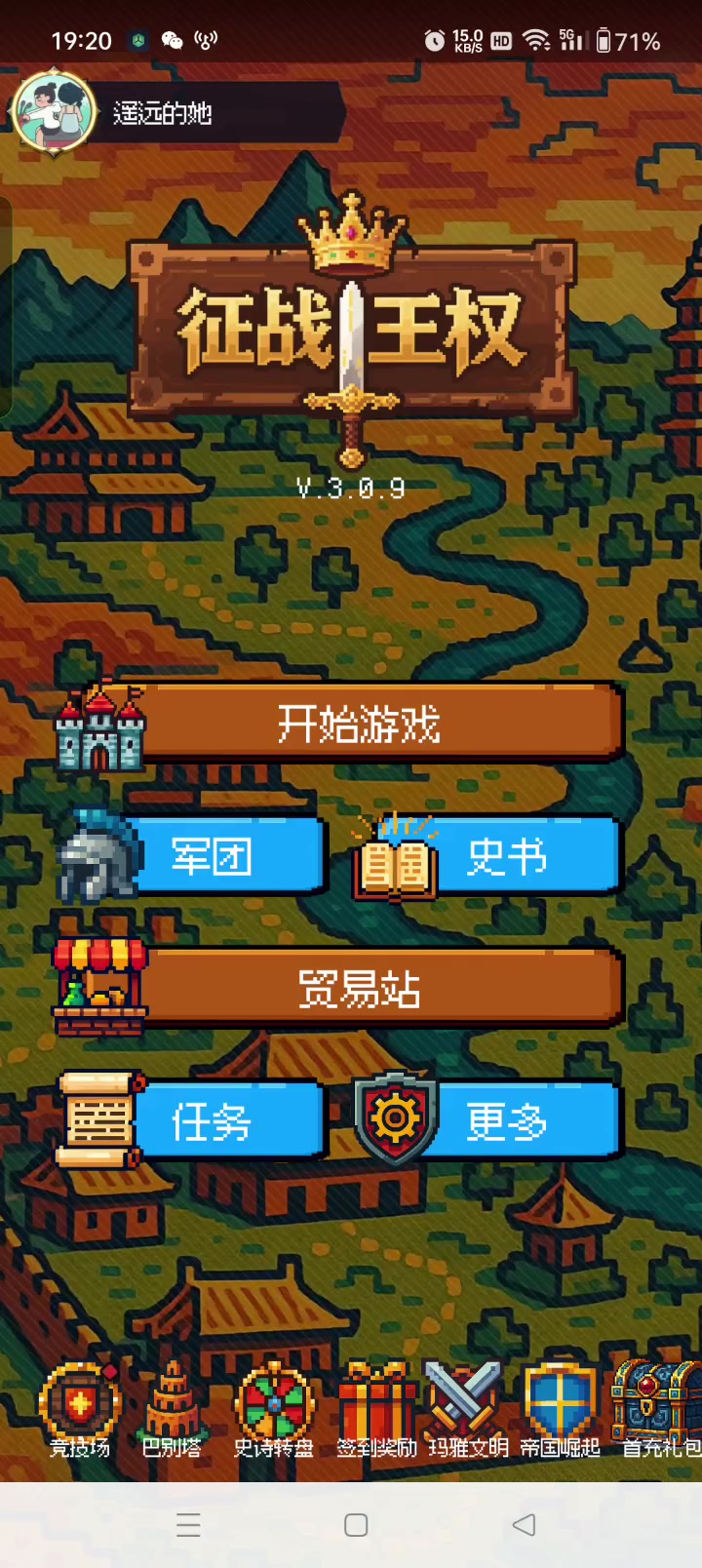This screenshot has width=702, height=1568.
Task: Click the market stall icon on 贸易站
Action: [x=100, y=985]
